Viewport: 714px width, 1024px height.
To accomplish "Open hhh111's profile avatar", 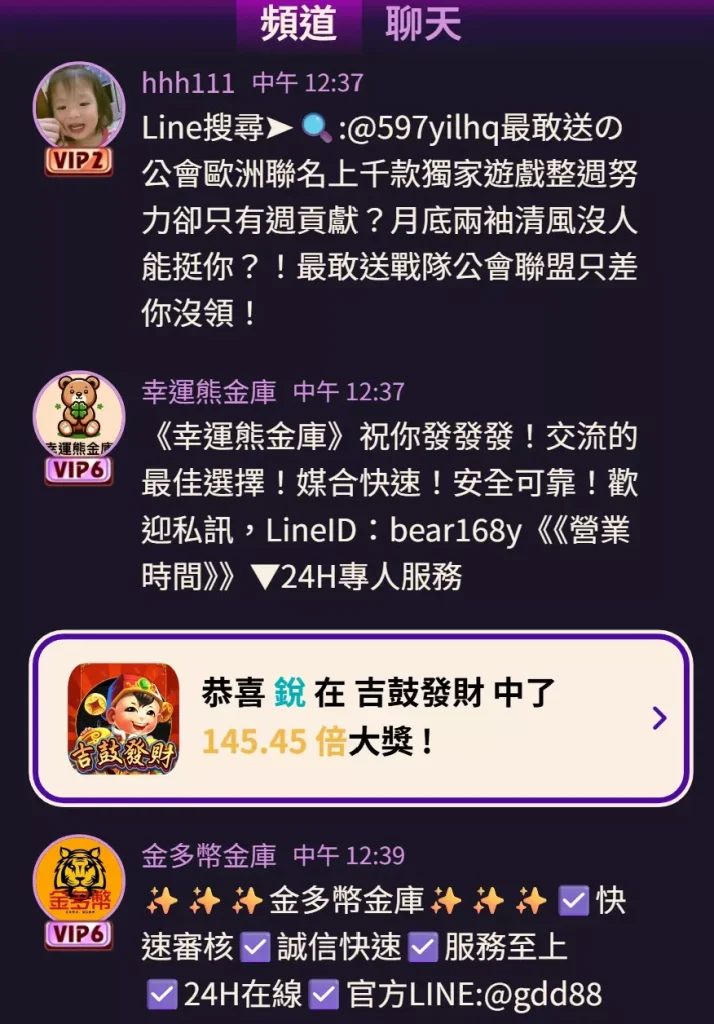I will click(x=79, y=108).
